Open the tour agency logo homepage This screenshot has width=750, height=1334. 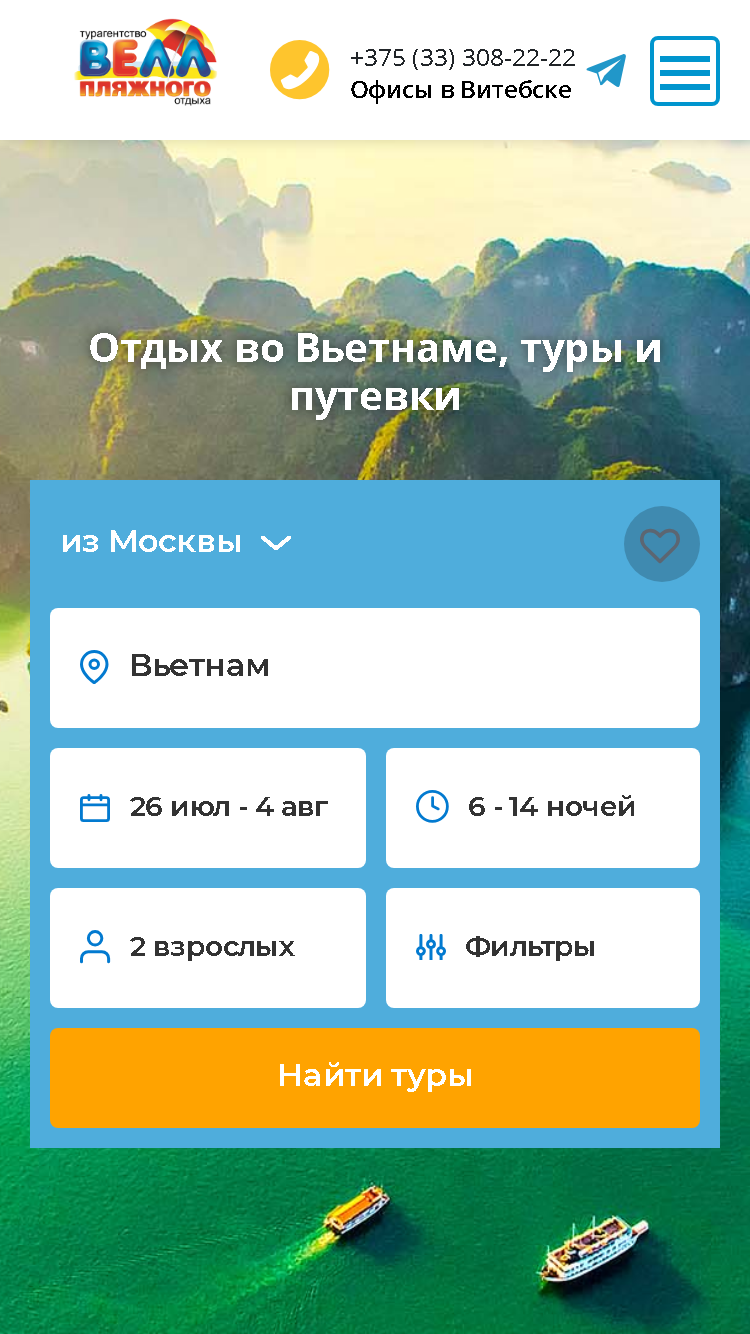point(146,62)
